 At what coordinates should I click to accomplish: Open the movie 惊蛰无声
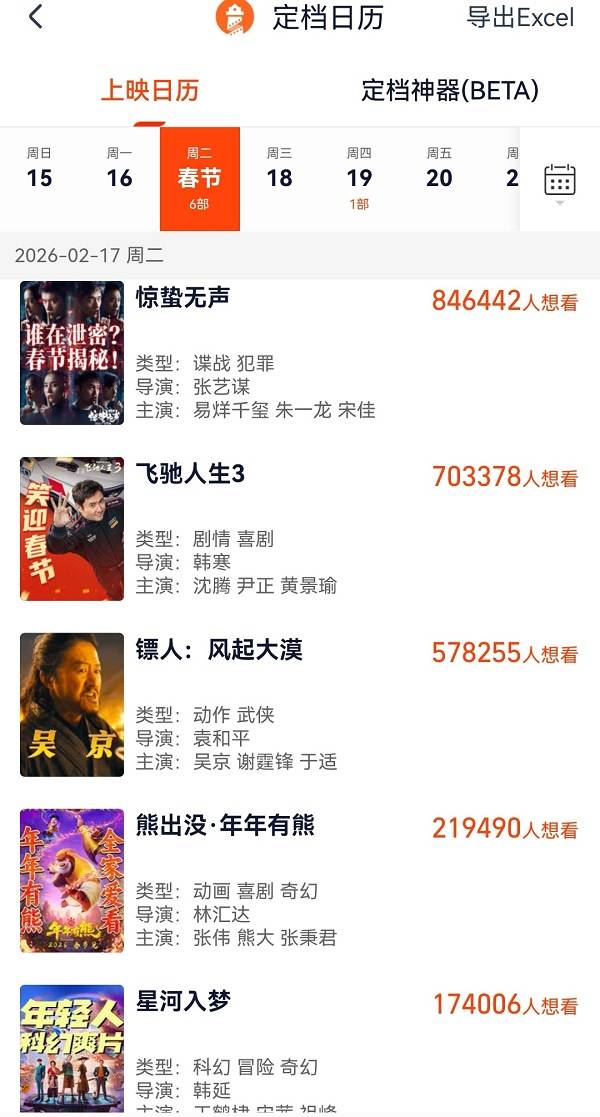(x=183, y=297)
